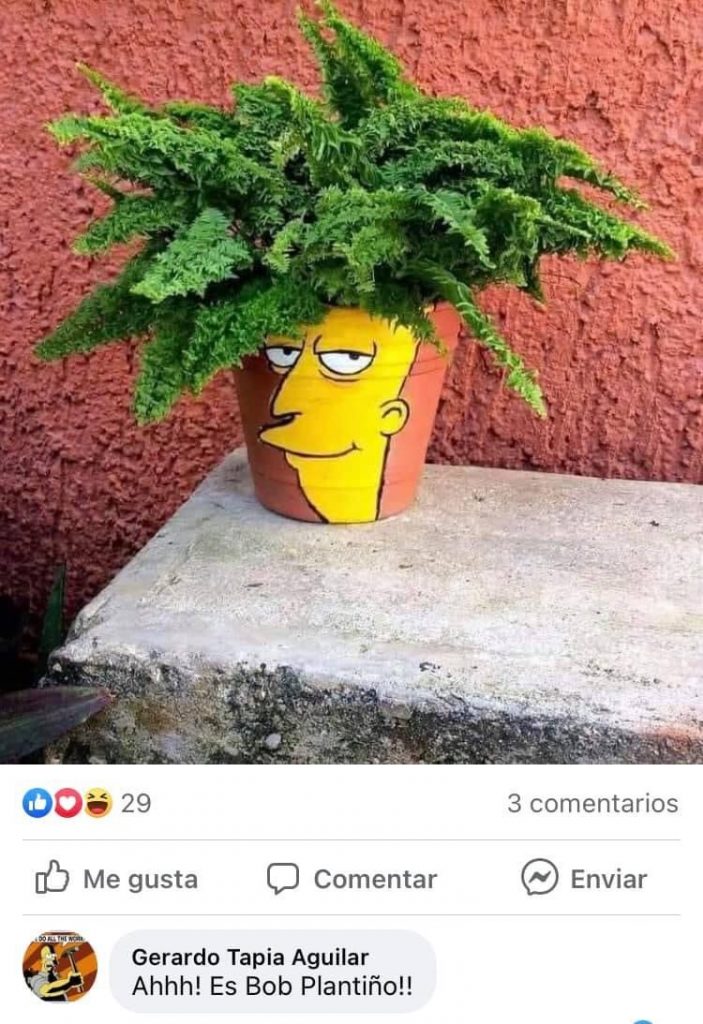Open the 3 comentarios list
The image size is (703, 1024).
pos(592,803)
